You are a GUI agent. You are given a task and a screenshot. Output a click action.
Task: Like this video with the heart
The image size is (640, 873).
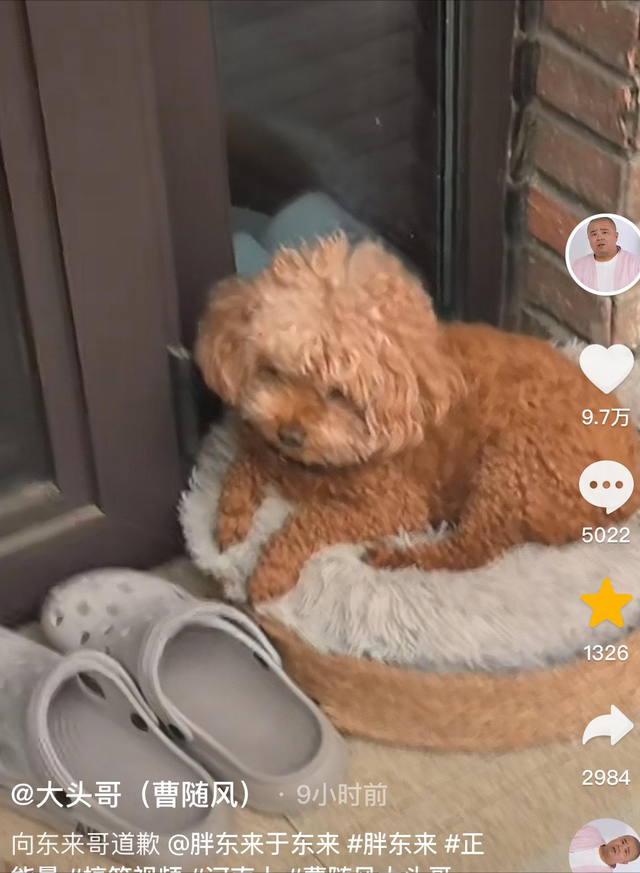click(x=606, y=369)
